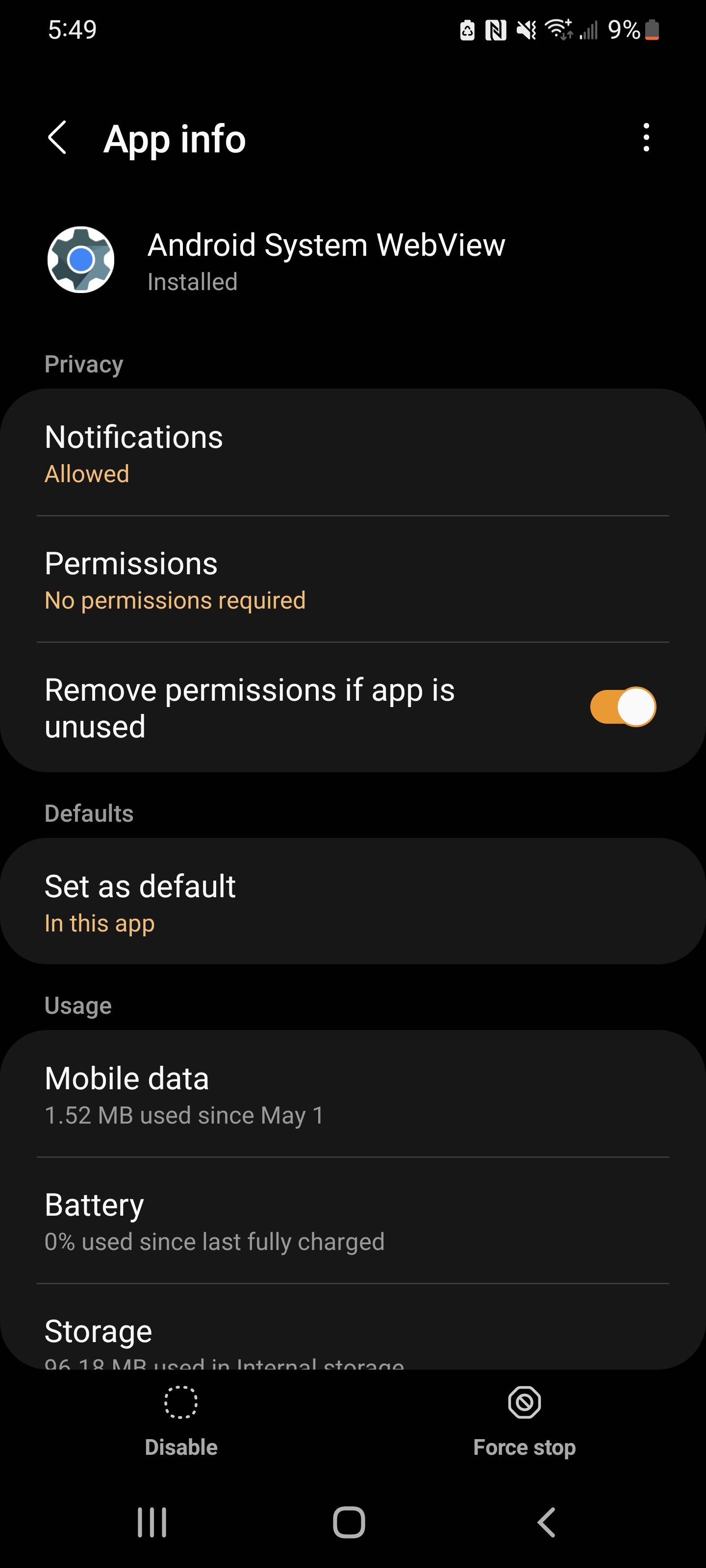Toggle Remove permissions if app is unused
Viewport: 706px width, 1568px height.
622,707
